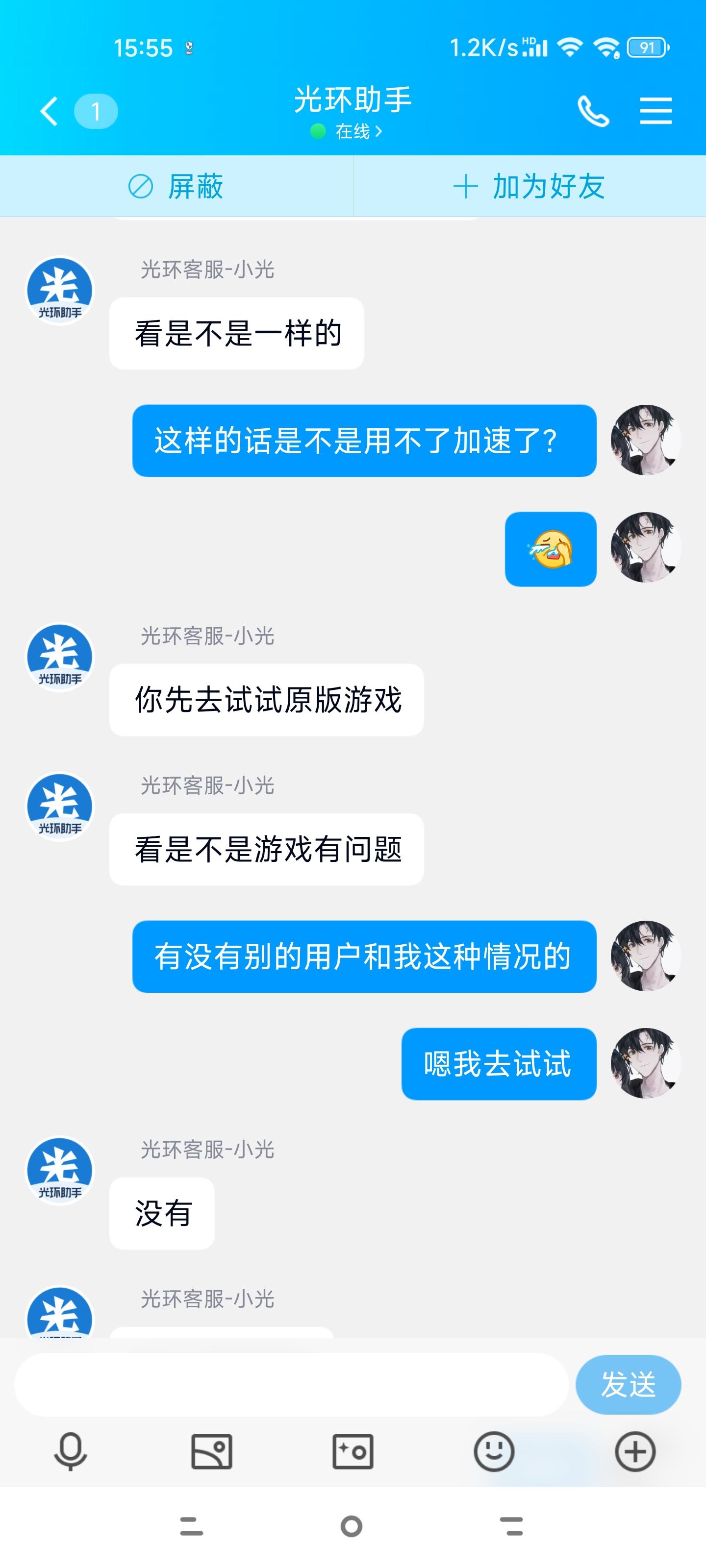Viewport: 706px width, 1568px height.
Task: Record a voice message with the microphone
Action: [x=71, y=1451]
